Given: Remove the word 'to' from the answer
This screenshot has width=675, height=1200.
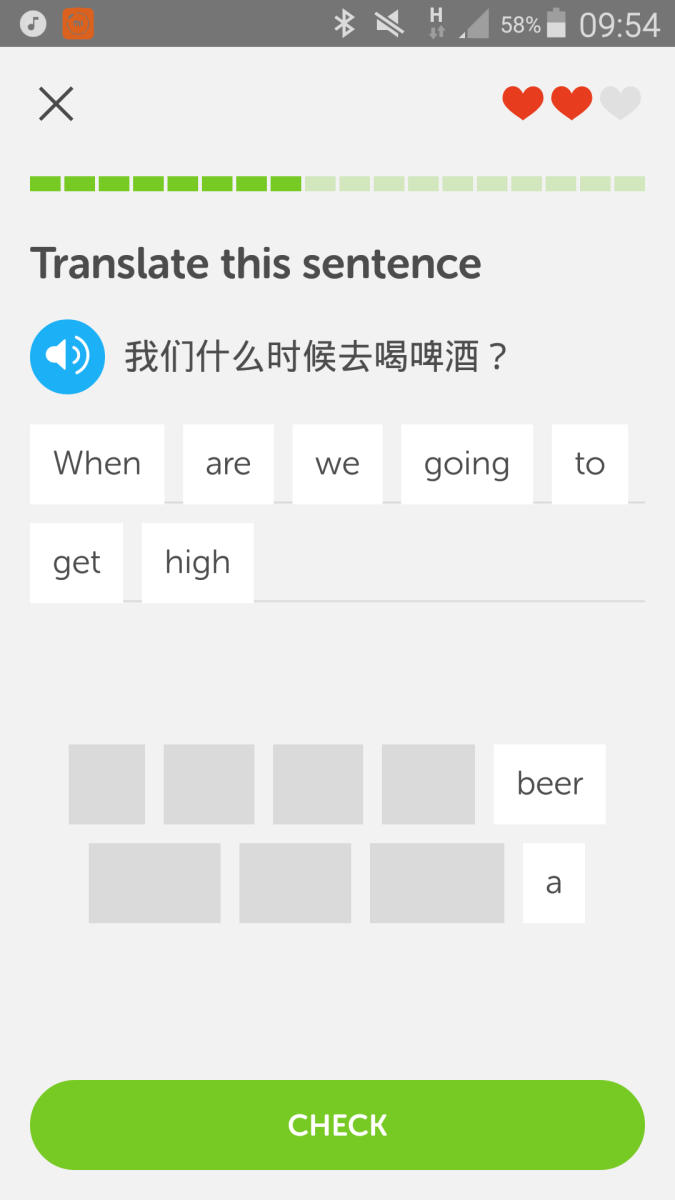Looking at the screenshot, I should pyautogui.click(x=590, y=464).
